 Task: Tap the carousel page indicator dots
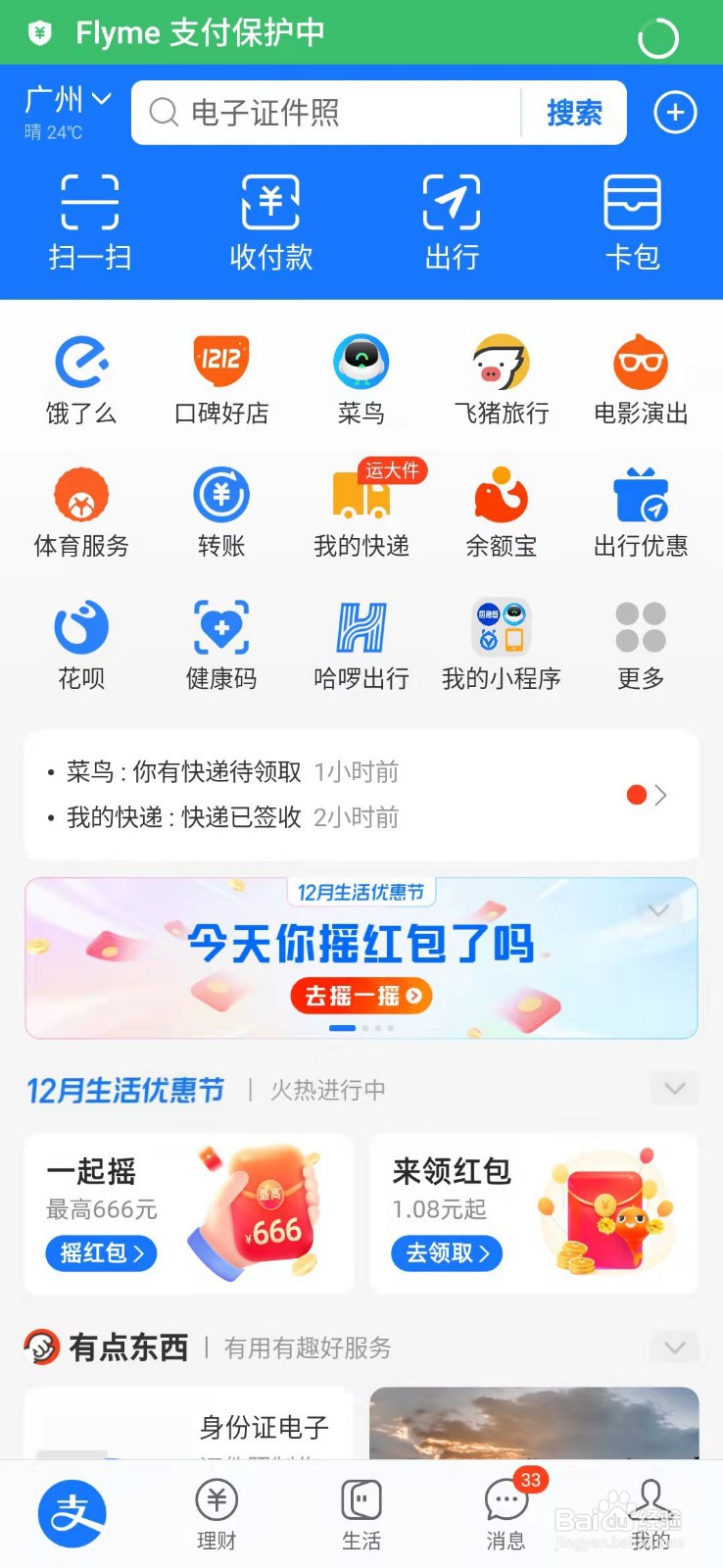pos(361,1028)
